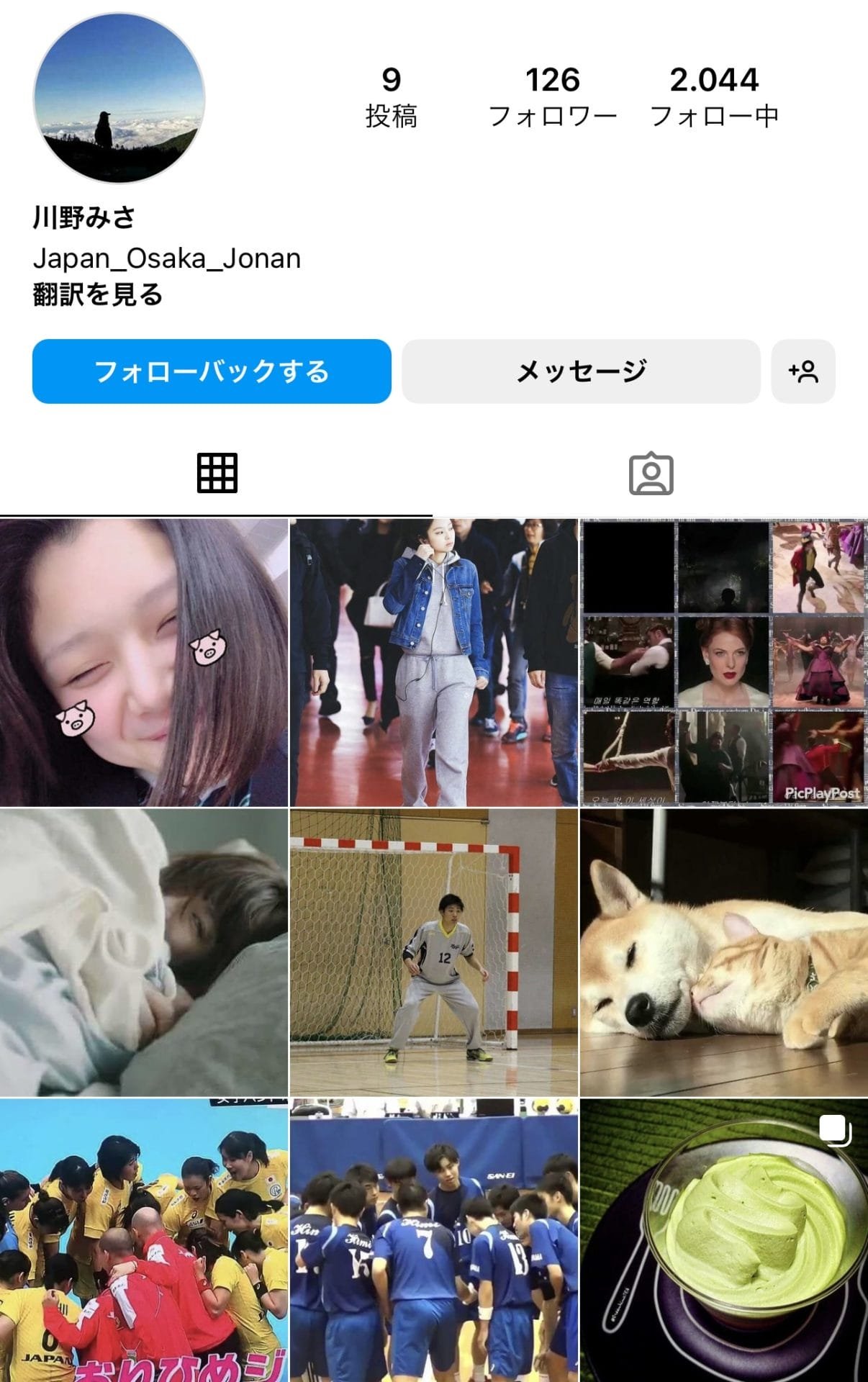
Task: Open the selfie post with pig stickers
Action: coord(144,662)
